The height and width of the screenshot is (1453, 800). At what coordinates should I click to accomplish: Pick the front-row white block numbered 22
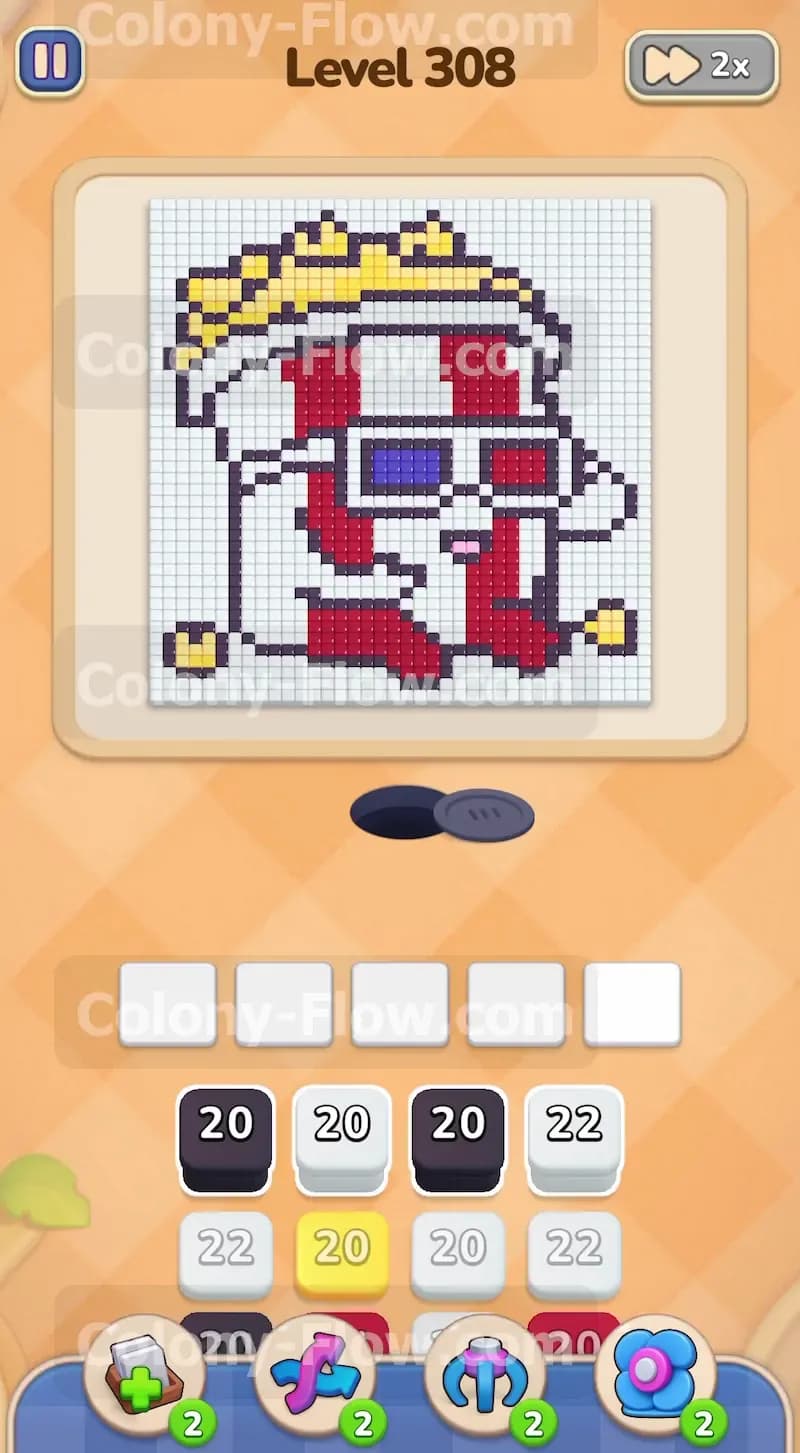pos(574,1139)
